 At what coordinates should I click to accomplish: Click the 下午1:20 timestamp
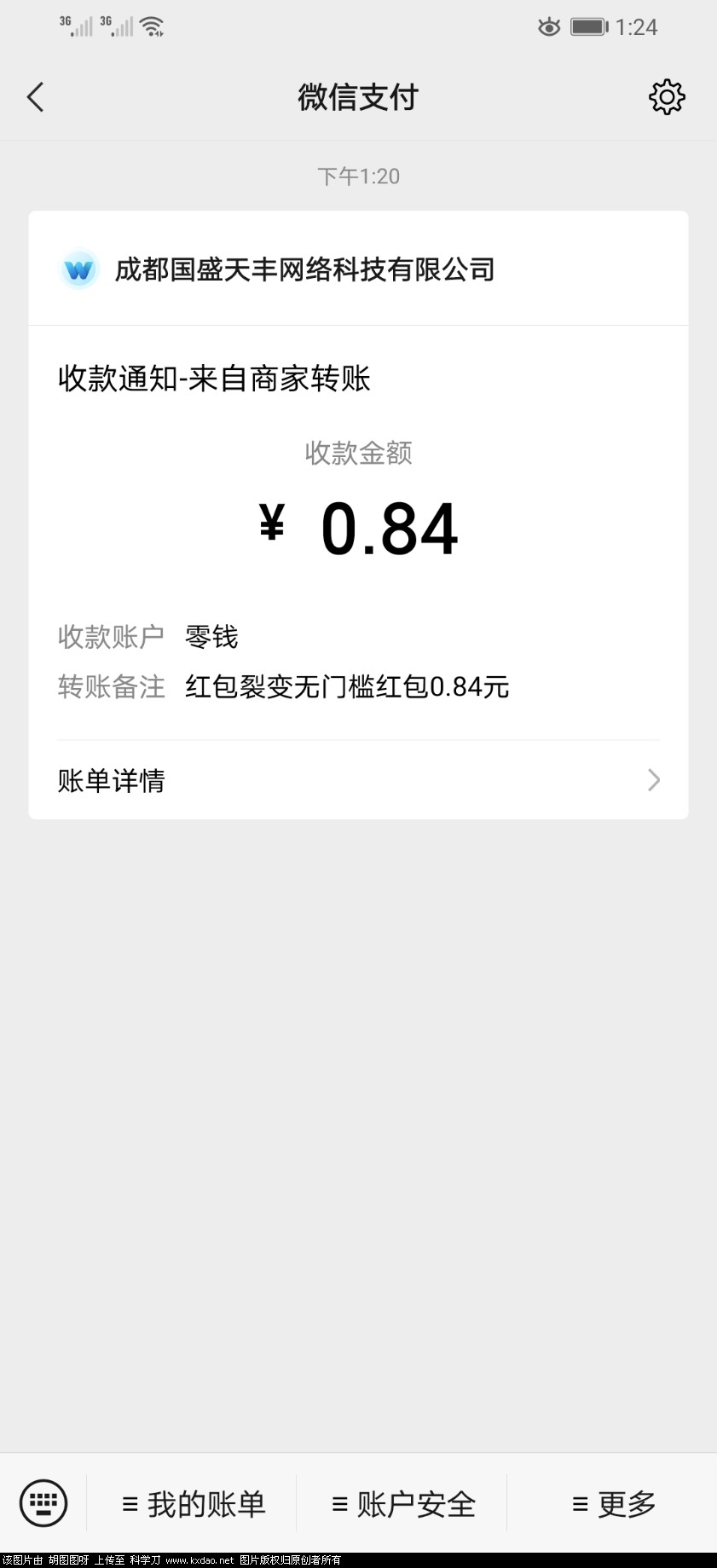(x=358, y=176)
